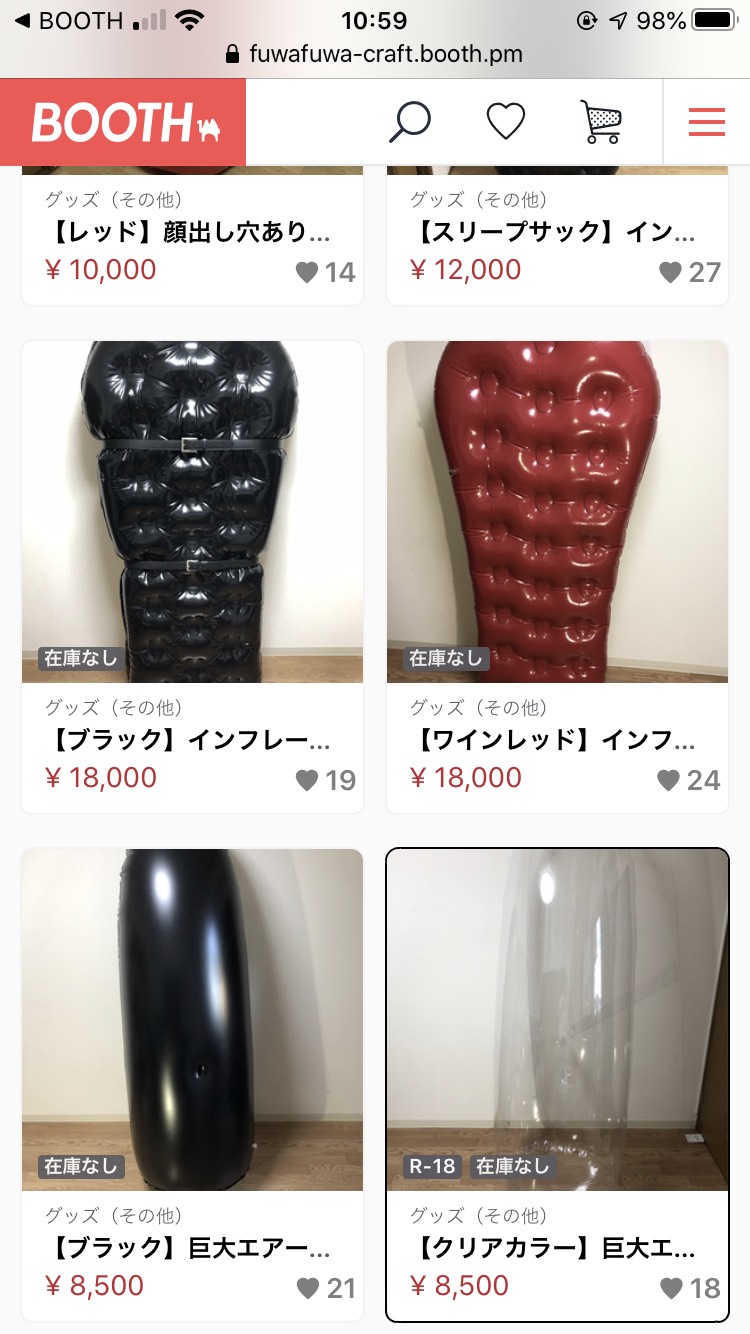Open the 【クリアカラー】 product card

(x=558, y=1085)
